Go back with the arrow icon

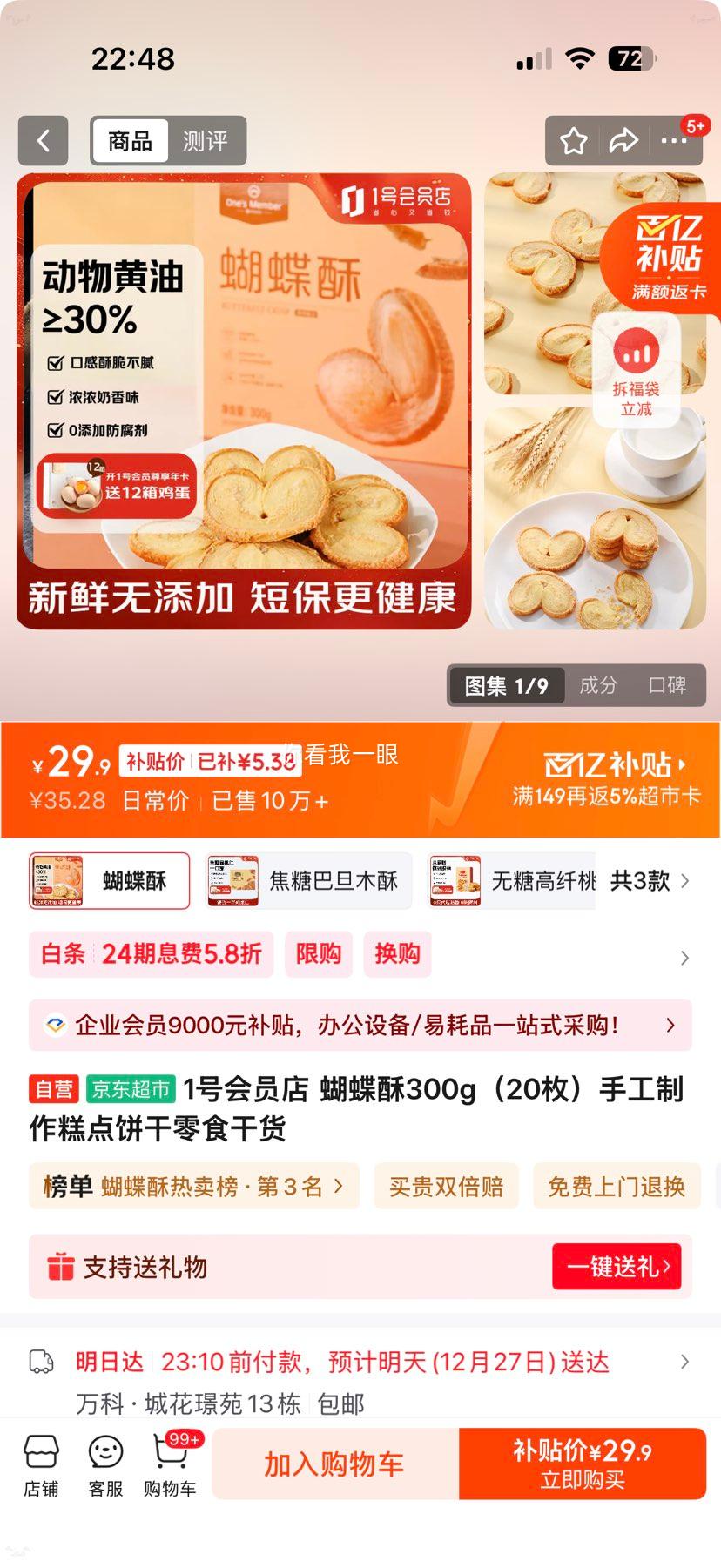coord(43,141)
